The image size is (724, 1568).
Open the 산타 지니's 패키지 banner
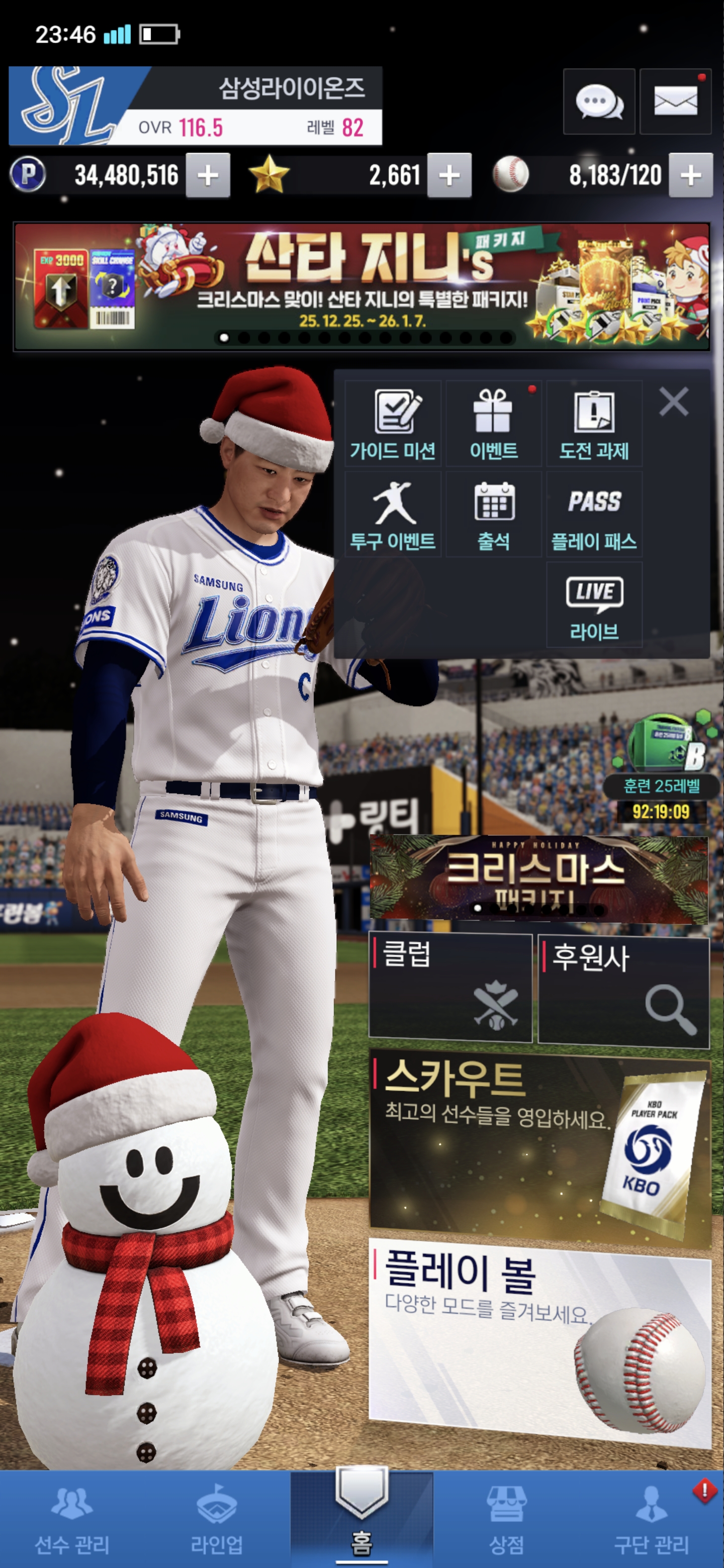(361, 286)
